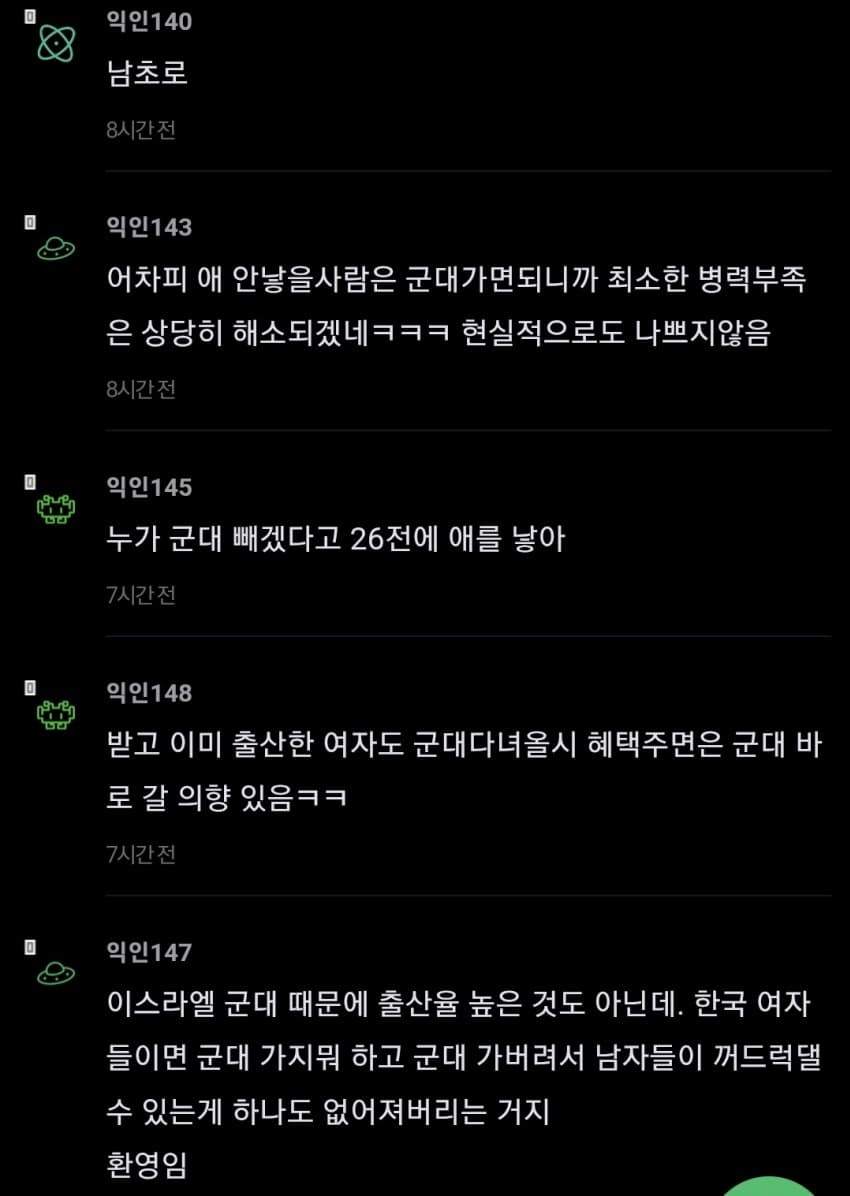Tap the invader avatar of 익인145
The width and height of the screenshot is (850, 1196).
pyautogui.click(x=56, y=509)
